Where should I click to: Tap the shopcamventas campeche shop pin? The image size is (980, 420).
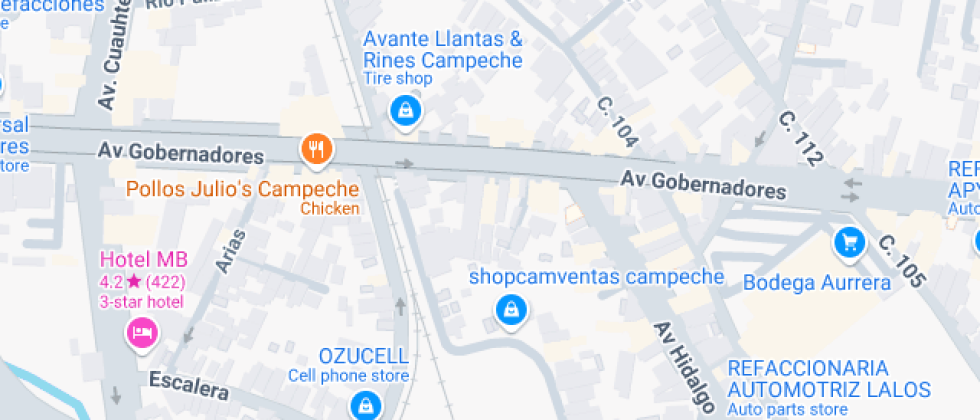point(510,309)
